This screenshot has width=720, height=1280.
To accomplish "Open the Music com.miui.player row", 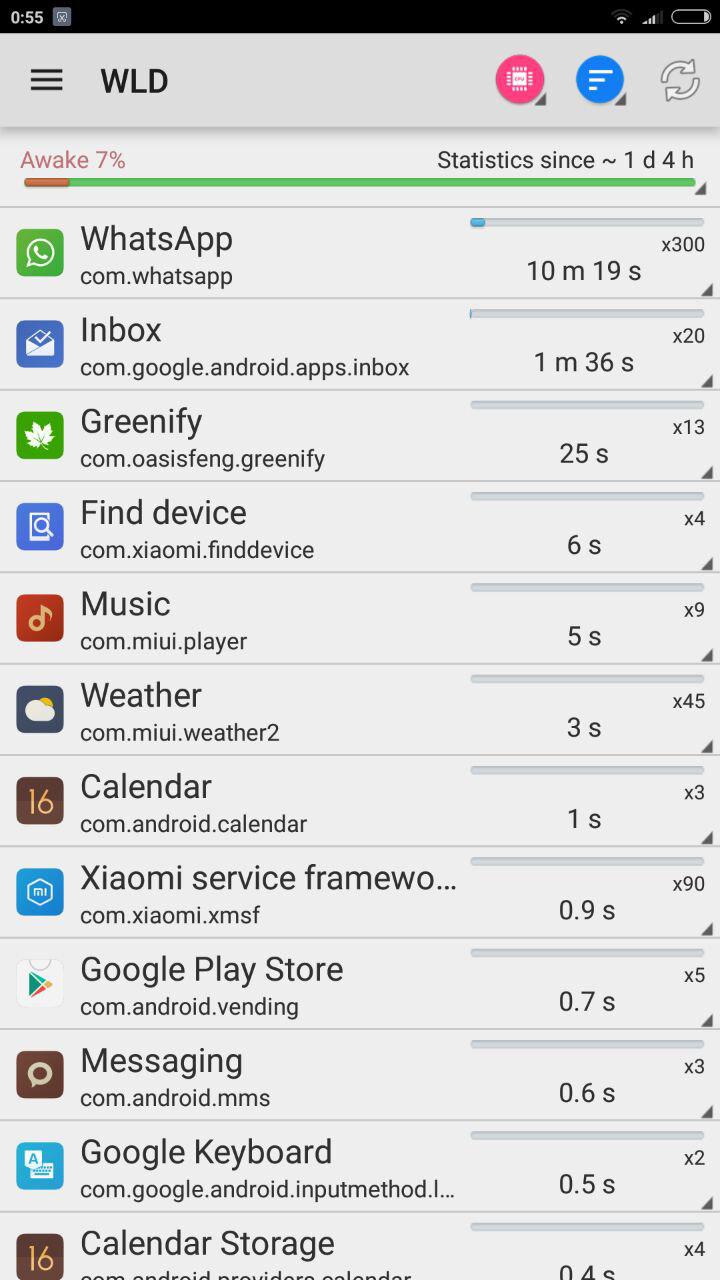I will click(x=360, y=619).
